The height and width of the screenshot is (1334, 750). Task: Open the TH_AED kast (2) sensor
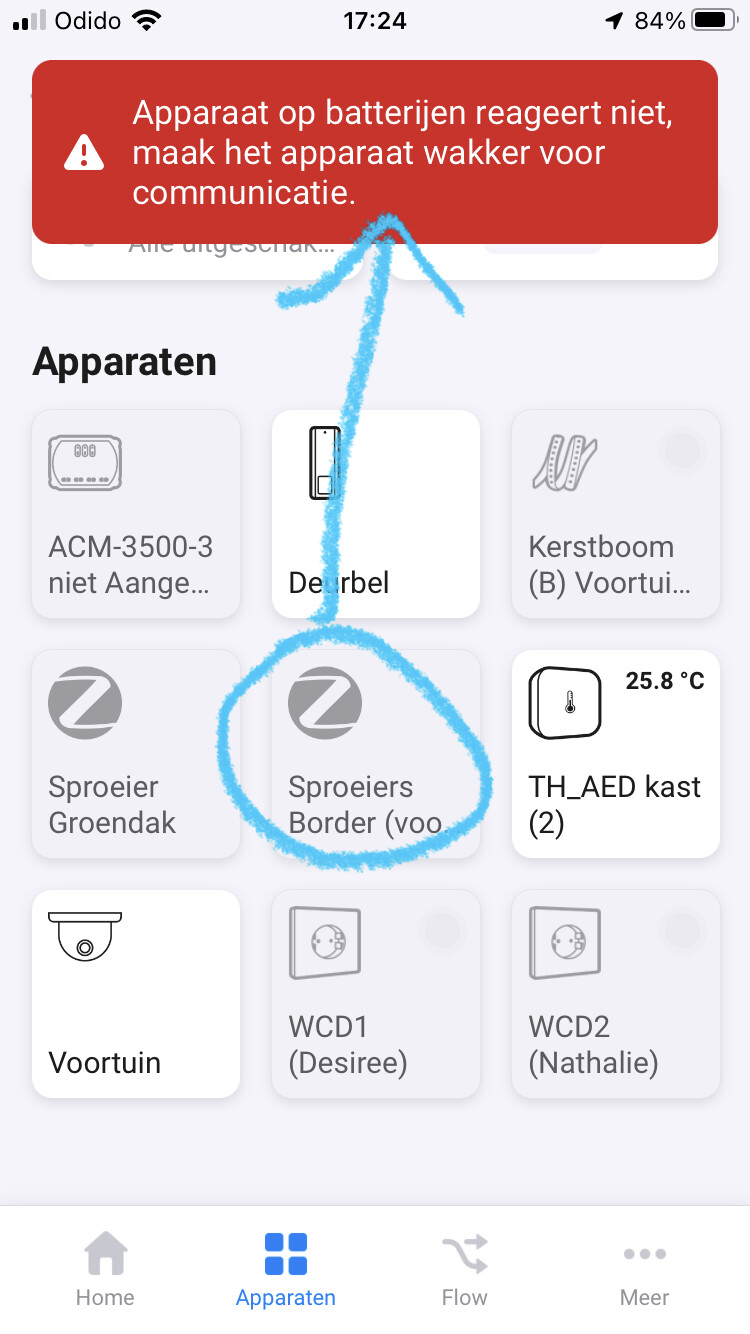tap(616, 754)
